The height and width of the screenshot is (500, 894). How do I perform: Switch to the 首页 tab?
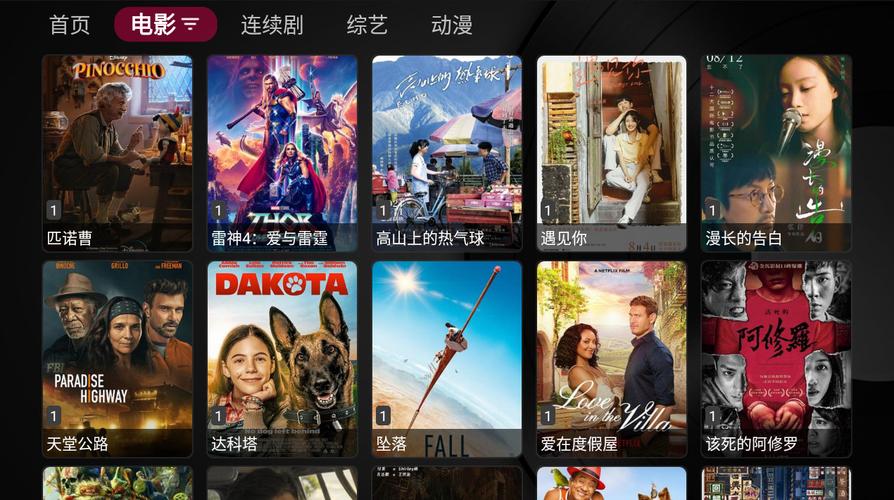69,25
